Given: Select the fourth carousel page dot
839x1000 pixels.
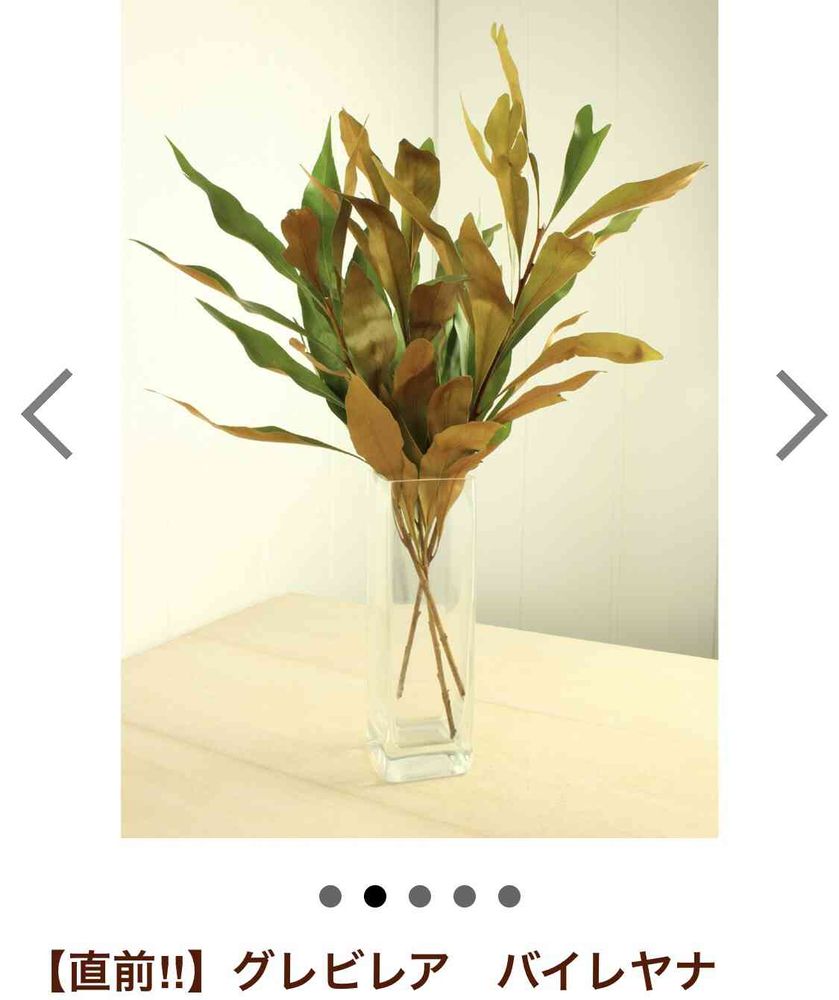Looking at the screenshot, I should (x=464, y=896).
